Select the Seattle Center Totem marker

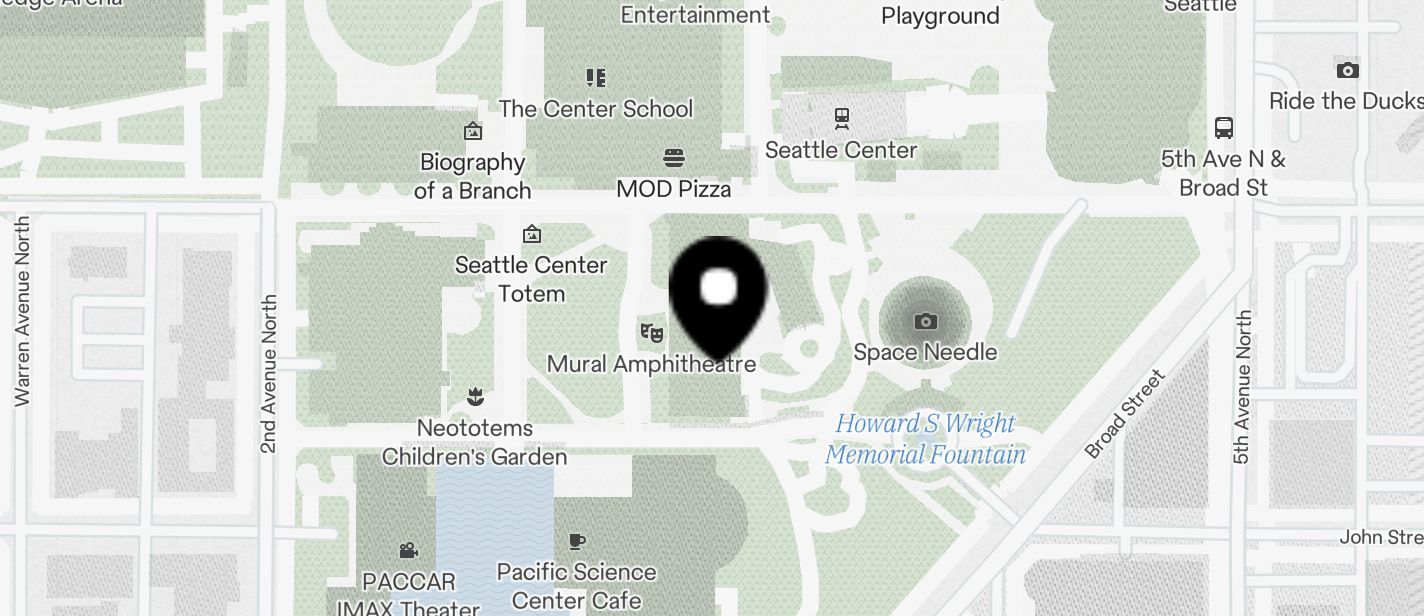[x=532, y=235]
